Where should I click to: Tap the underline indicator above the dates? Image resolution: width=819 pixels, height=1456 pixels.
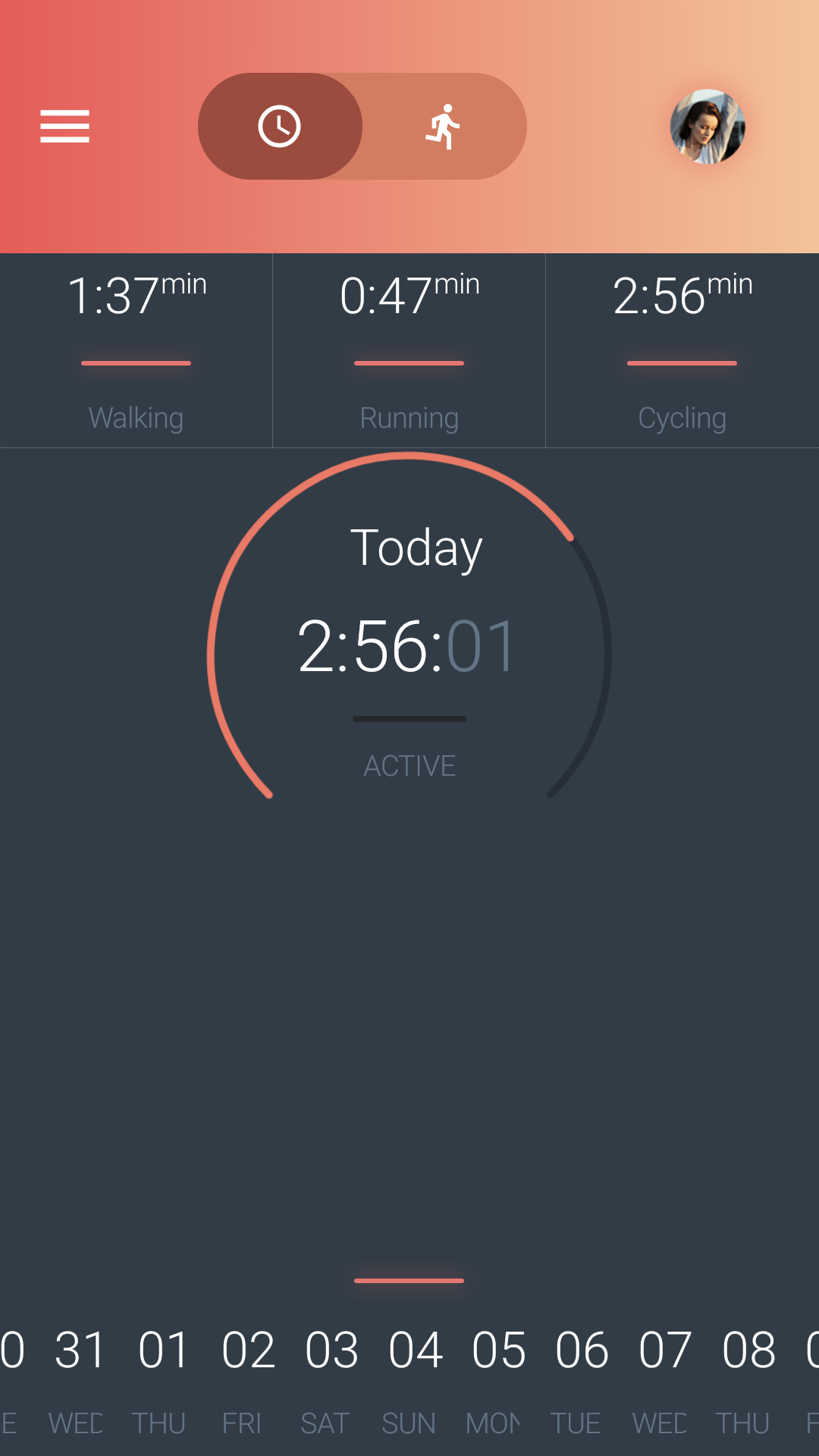click(x=409, y=1280)
